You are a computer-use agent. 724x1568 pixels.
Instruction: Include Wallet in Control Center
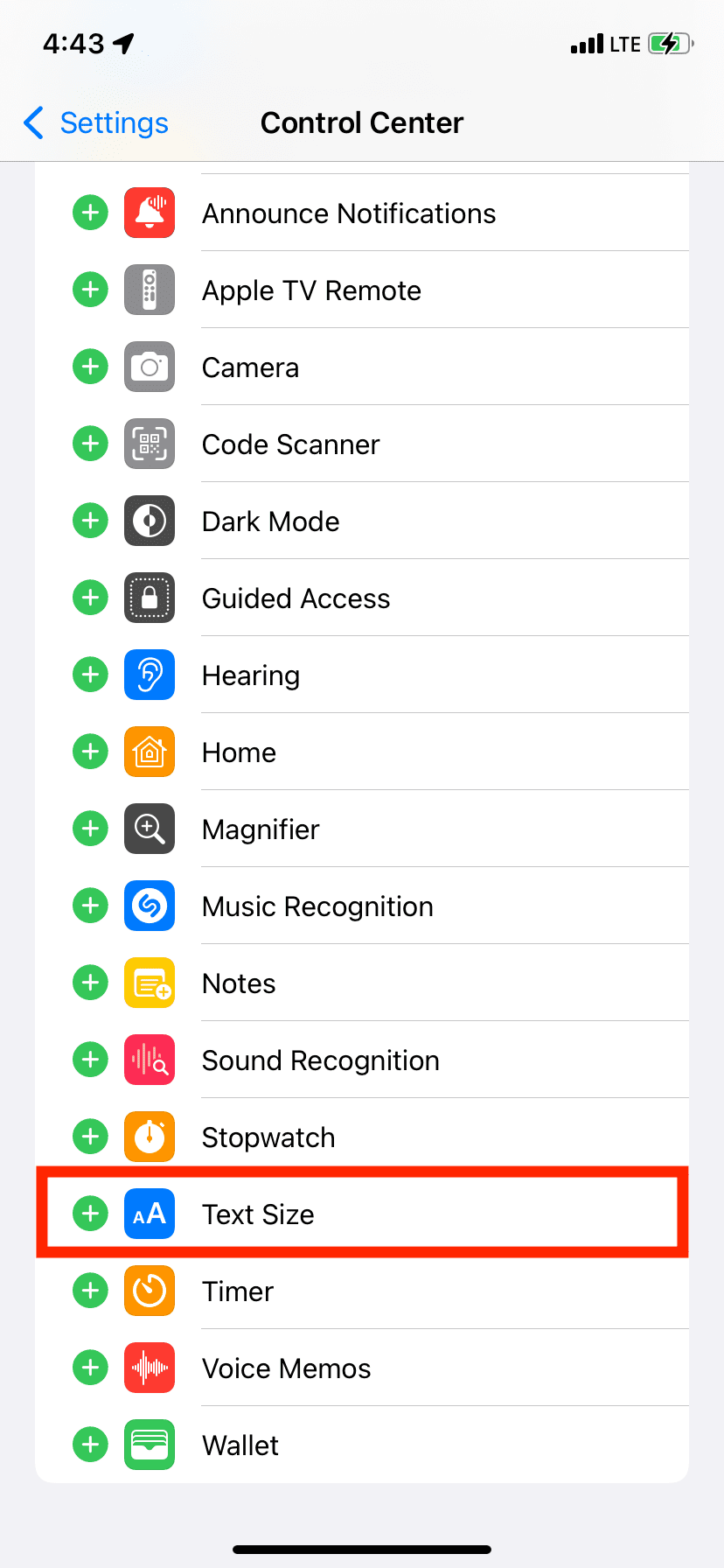tap(90, 1445)
